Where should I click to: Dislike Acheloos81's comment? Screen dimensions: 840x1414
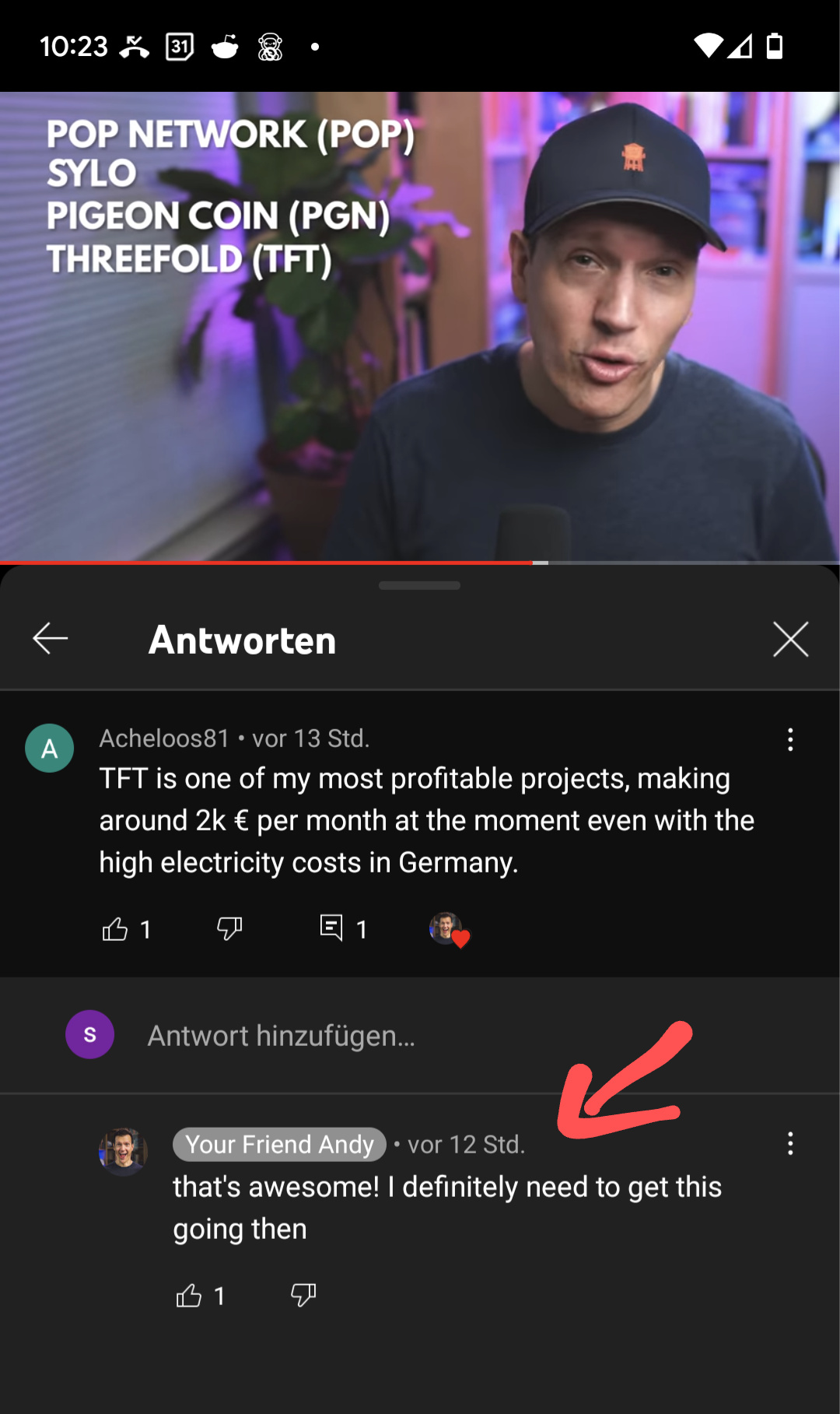click(x=229, y=928)
